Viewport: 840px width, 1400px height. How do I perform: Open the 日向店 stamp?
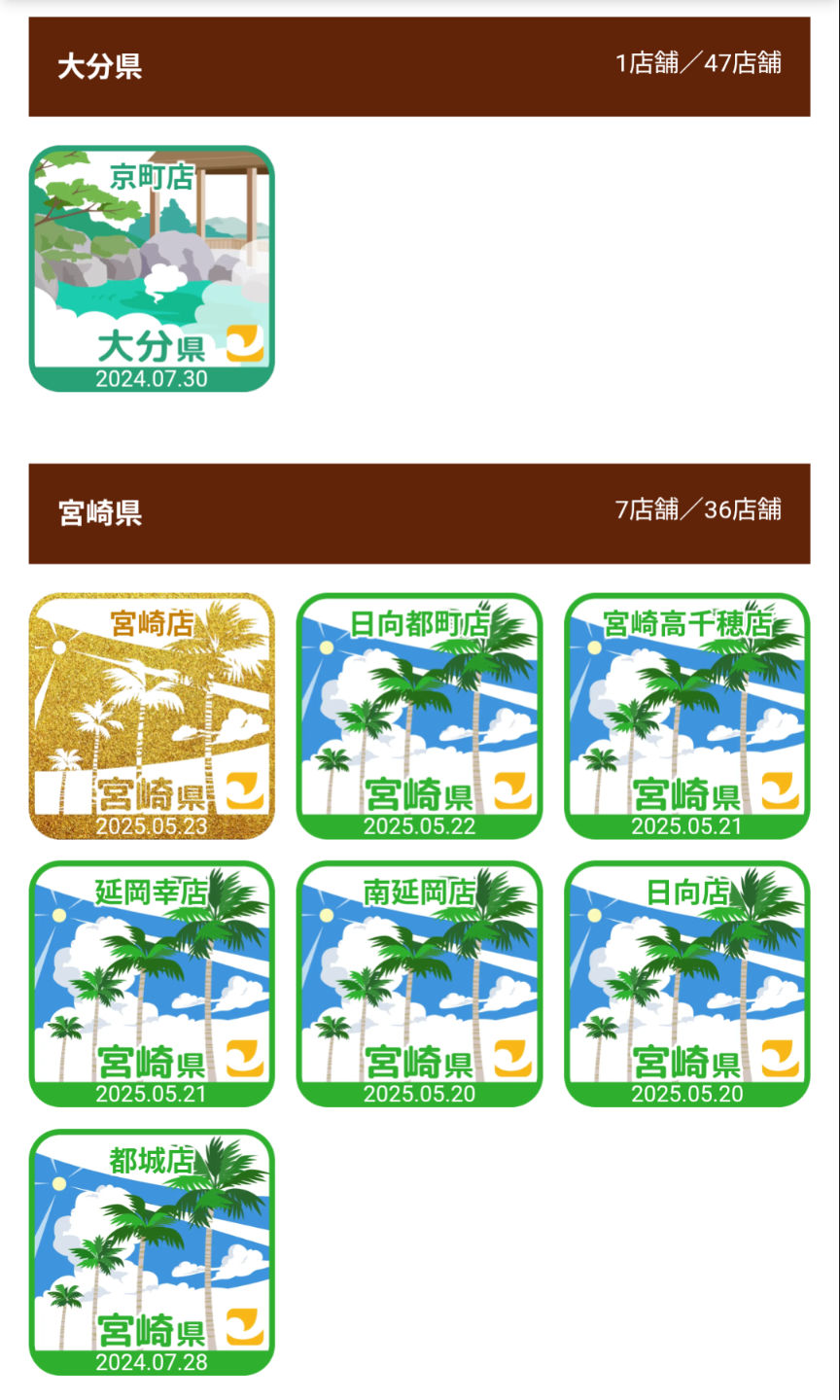point(685,984)
